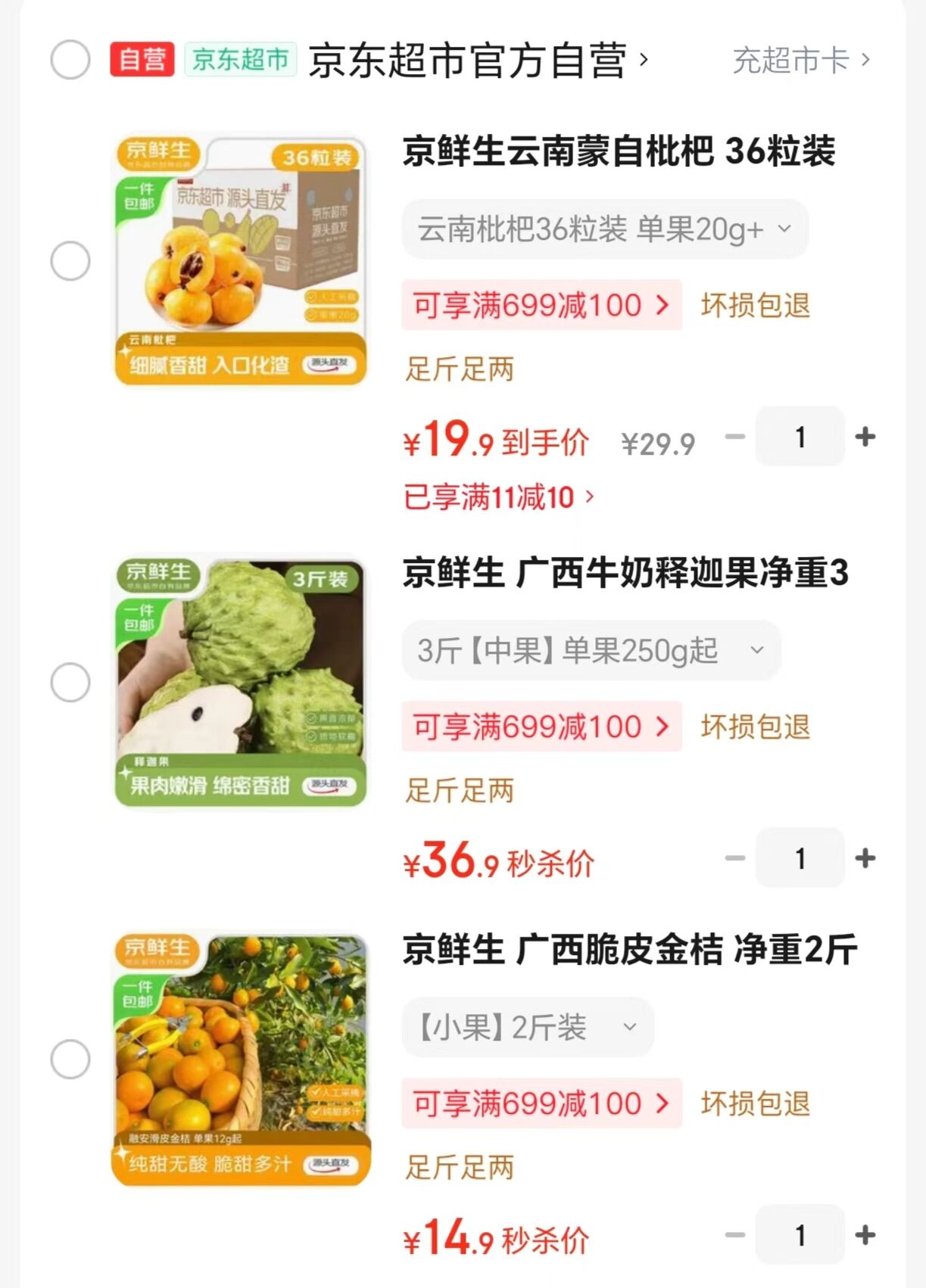
Task: View 满699减100 offer for the 释迦果
Action: [541, 726]
